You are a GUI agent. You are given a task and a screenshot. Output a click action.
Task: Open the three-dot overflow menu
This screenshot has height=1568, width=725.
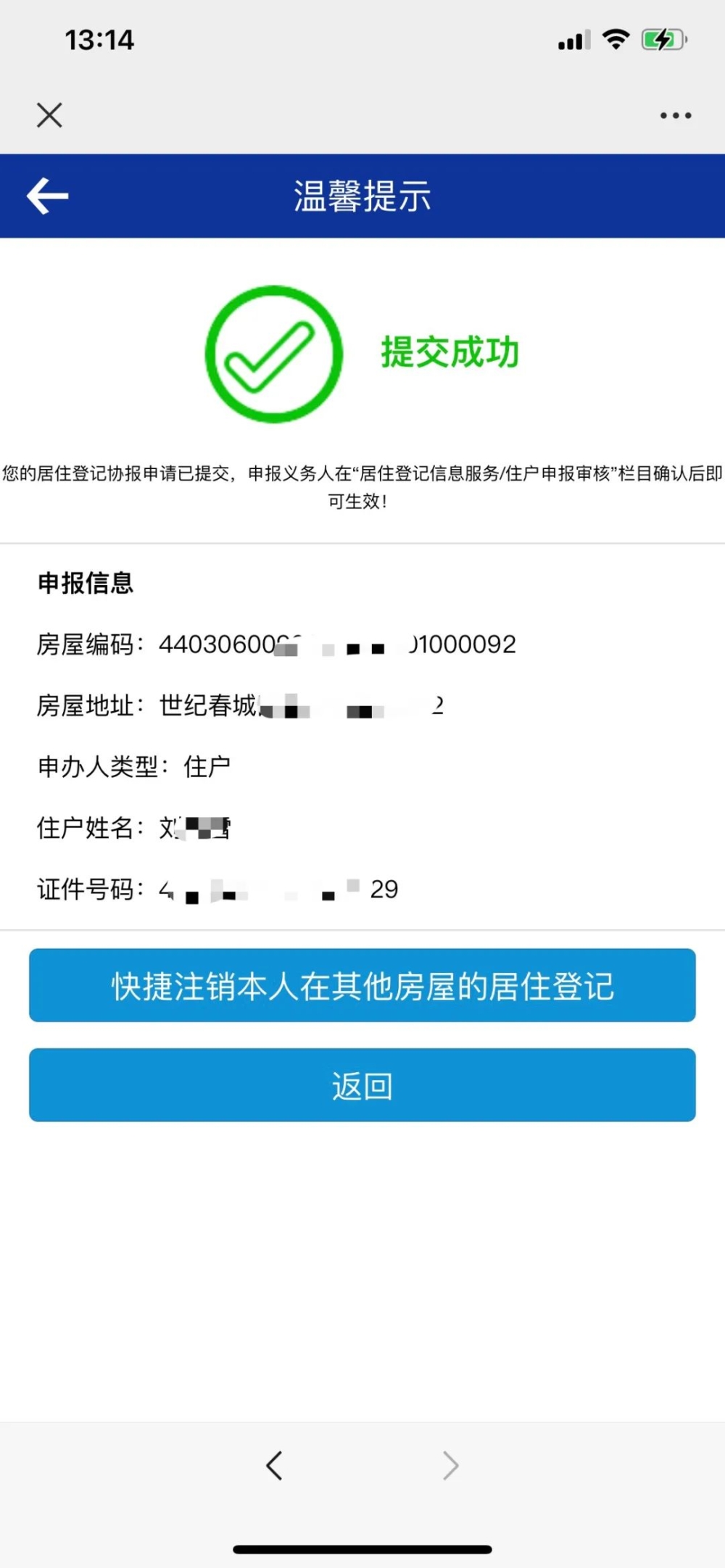pyautogui.click(x=676, y=115)
